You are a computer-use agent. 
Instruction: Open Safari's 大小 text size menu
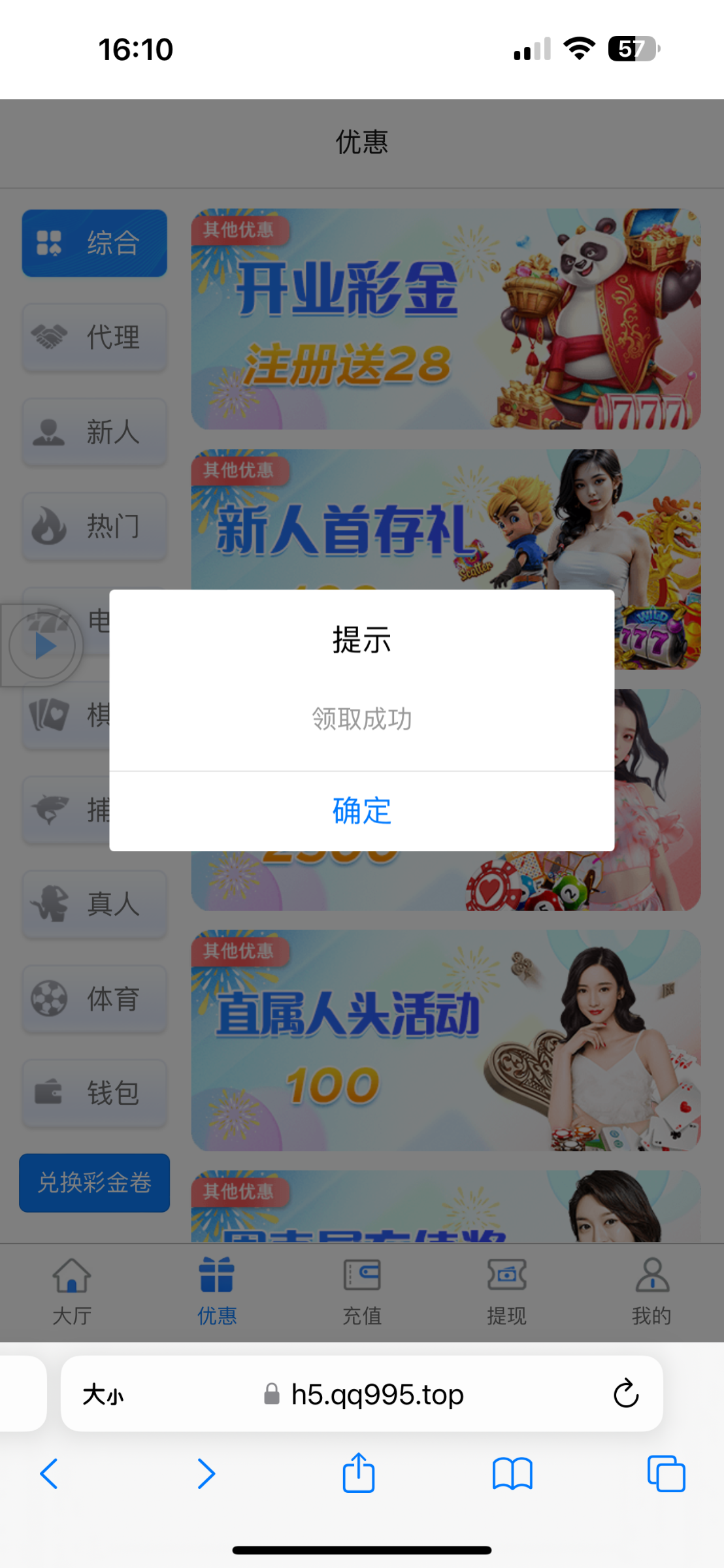[103, 1395]
